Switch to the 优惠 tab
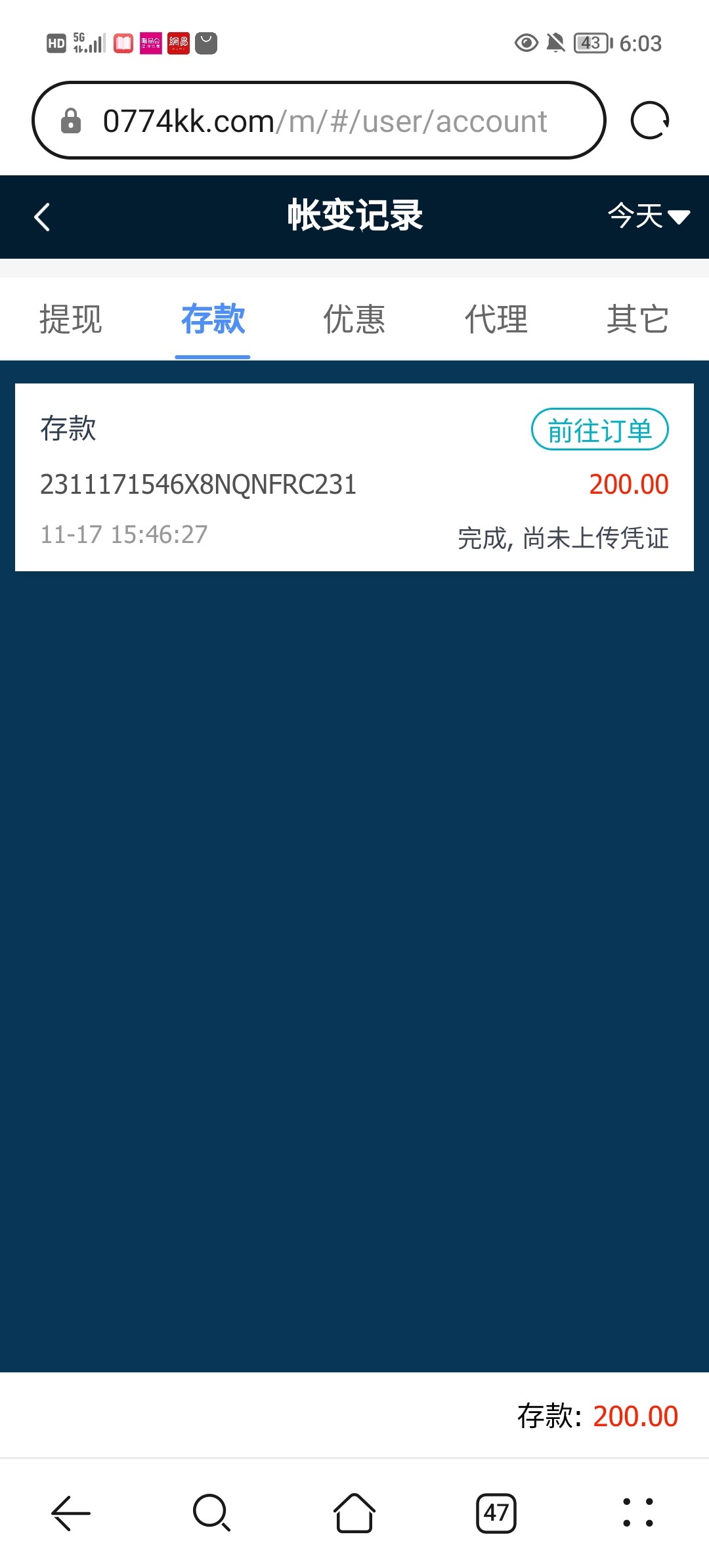Screen dimensions: 709x1568 click(353, 320)
